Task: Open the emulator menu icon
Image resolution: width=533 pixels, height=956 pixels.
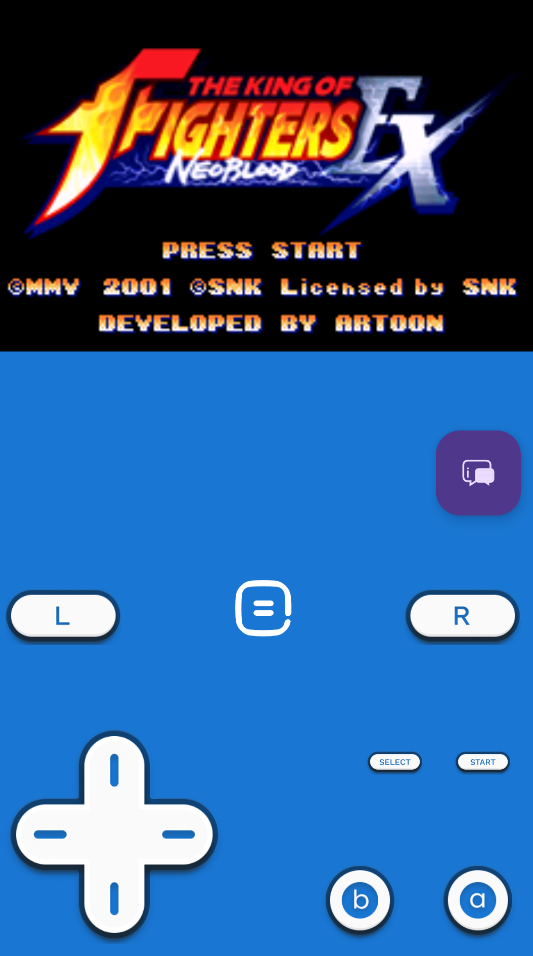Action: pyautogui.click(x=263, y=608)
